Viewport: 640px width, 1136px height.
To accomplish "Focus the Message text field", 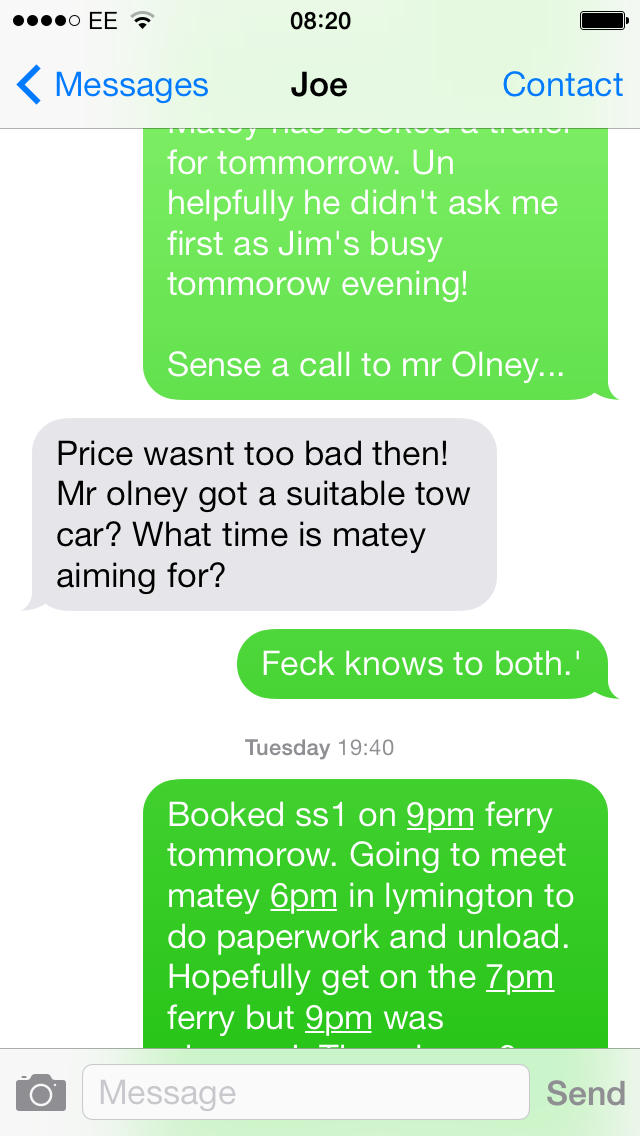I will tap(305, 1092).
